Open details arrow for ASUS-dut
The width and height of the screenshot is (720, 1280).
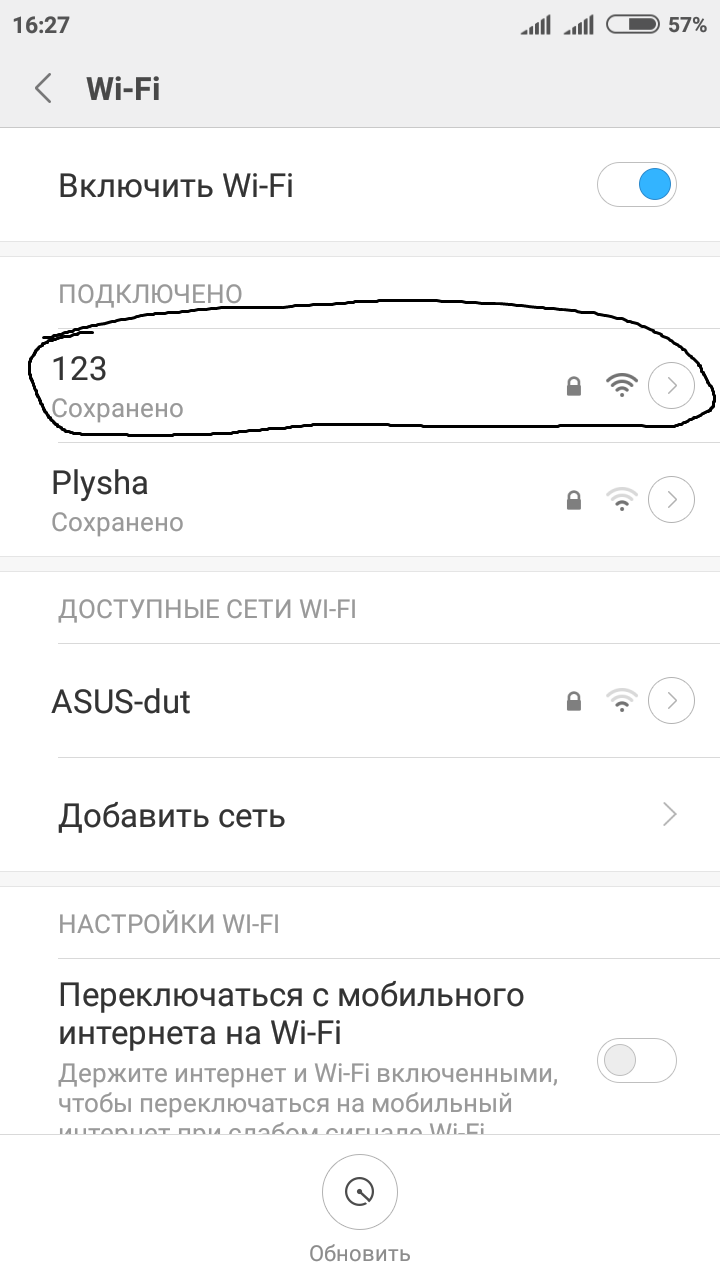click(x=671, y=701)
